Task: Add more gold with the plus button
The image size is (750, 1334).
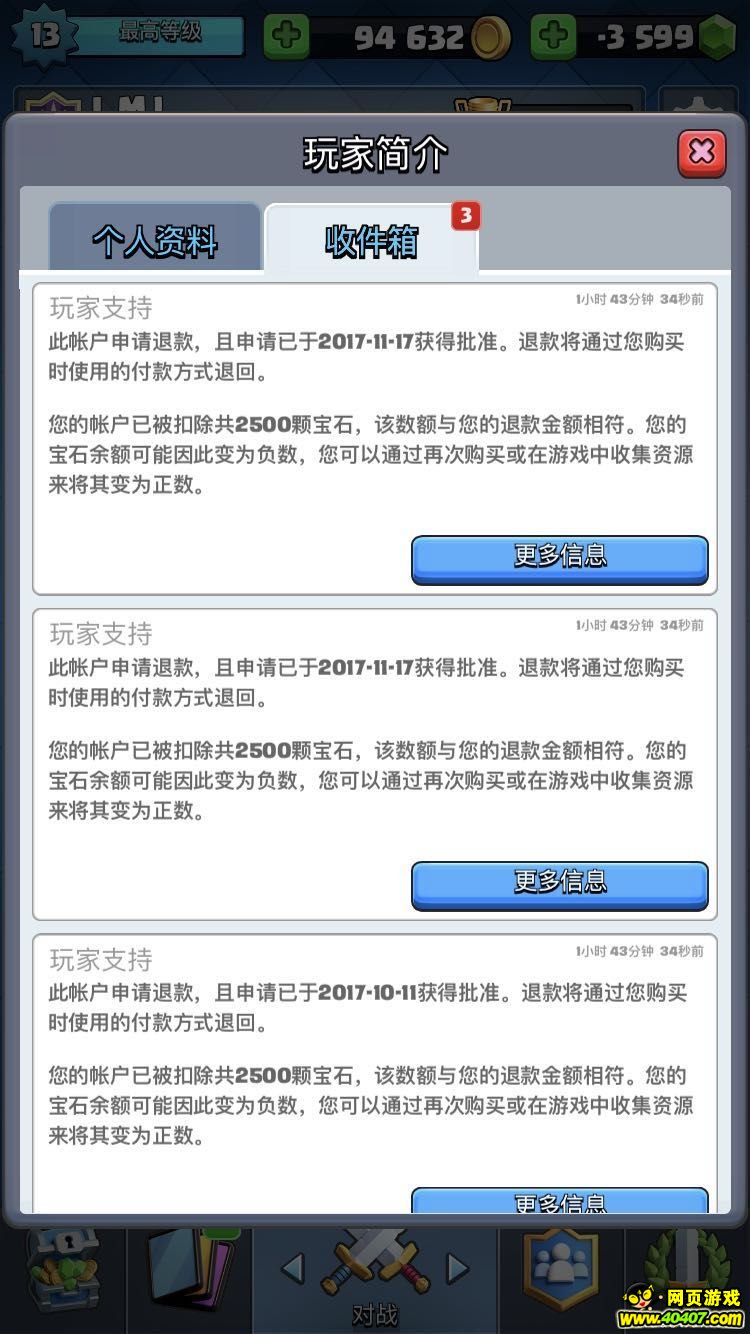Action: [286, 39]
